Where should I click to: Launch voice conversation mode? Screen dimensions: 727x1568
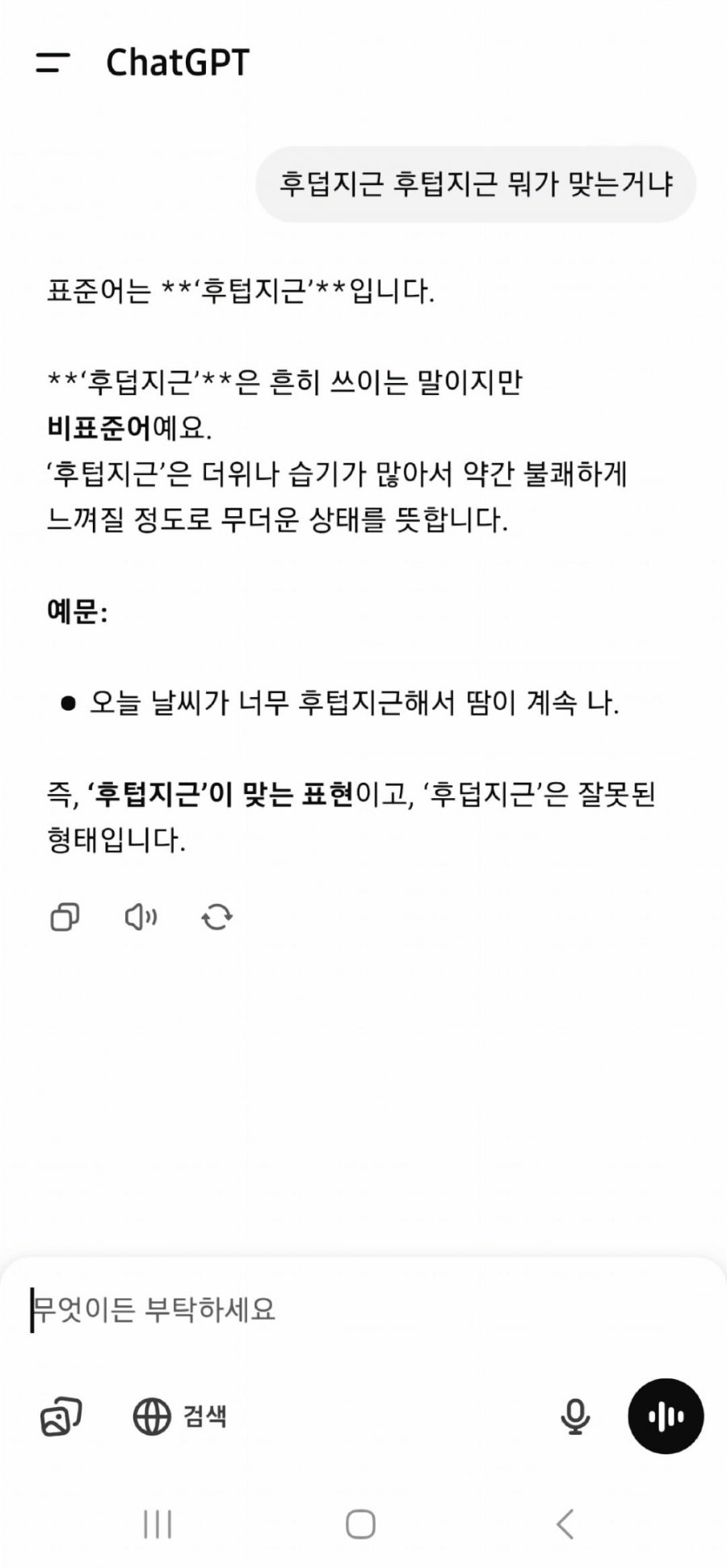coord(666,1416)
